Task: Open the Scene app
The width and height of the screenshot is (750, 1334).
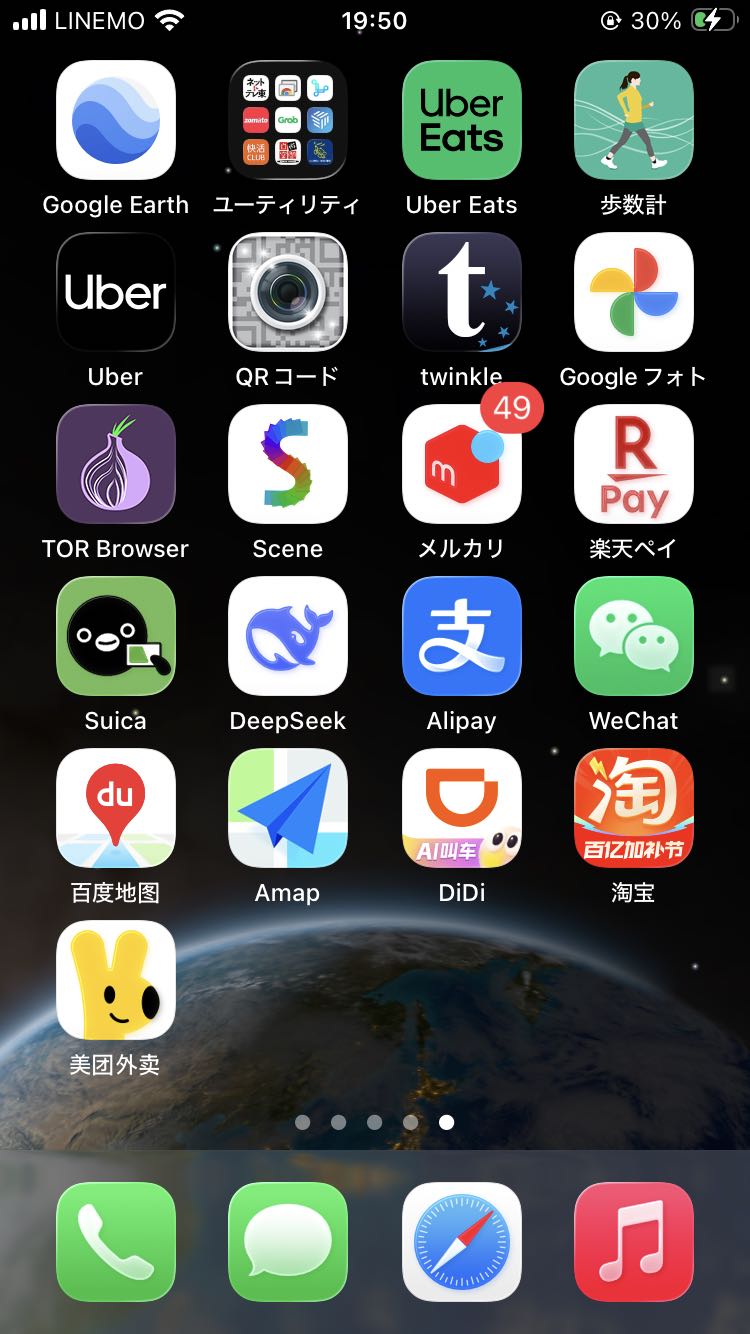Action: click(288, 464)
